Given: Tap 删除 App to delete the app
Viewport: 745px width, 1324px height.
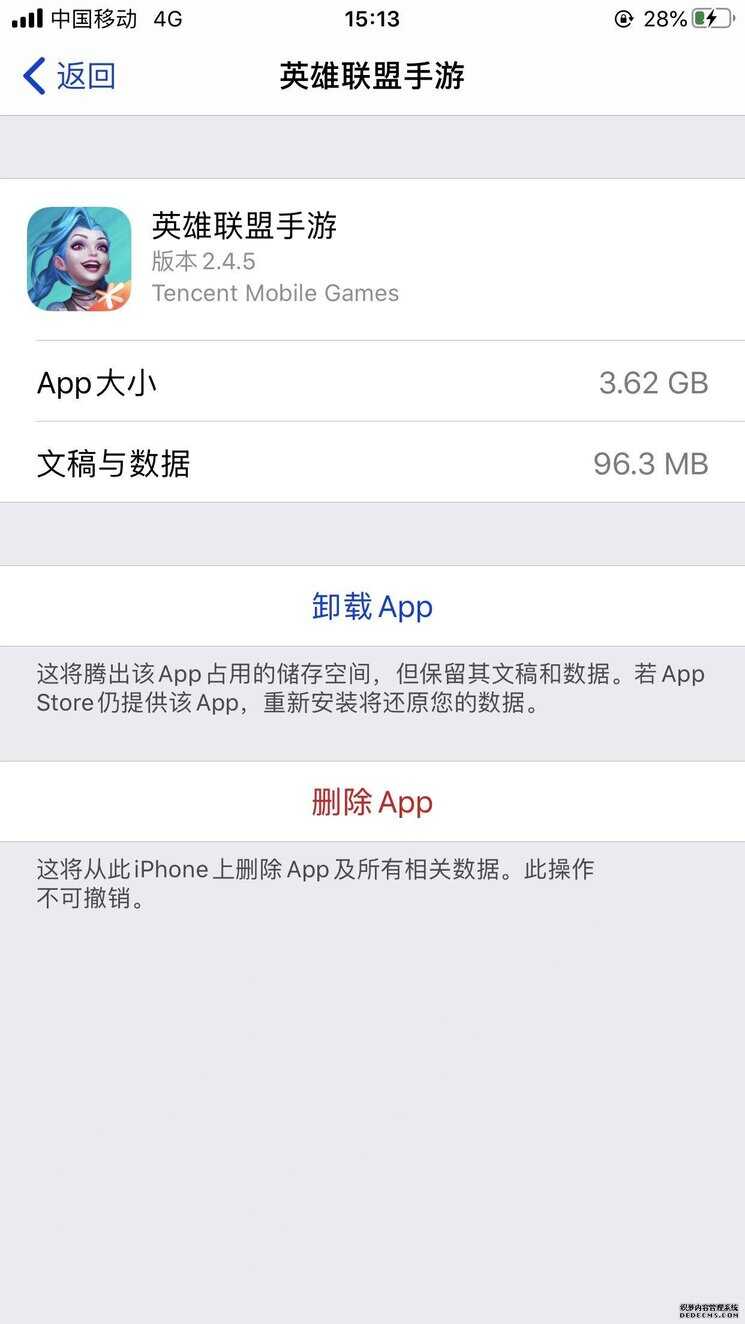Looking at the screenshot, I should (x=372, y=802).
